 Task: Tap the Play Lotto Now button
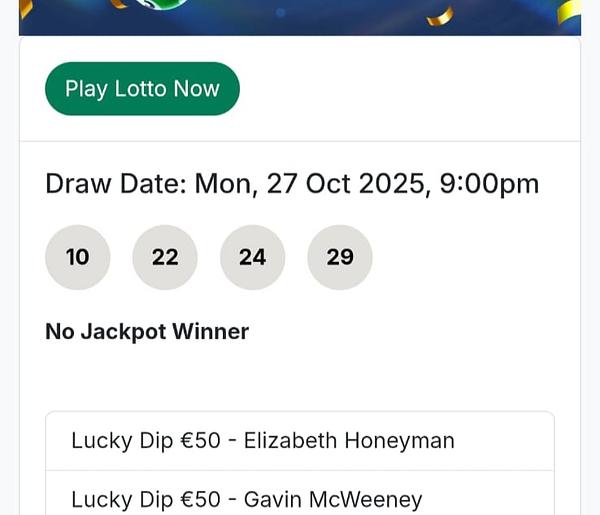pyautogui.click(x=142, y=89)
